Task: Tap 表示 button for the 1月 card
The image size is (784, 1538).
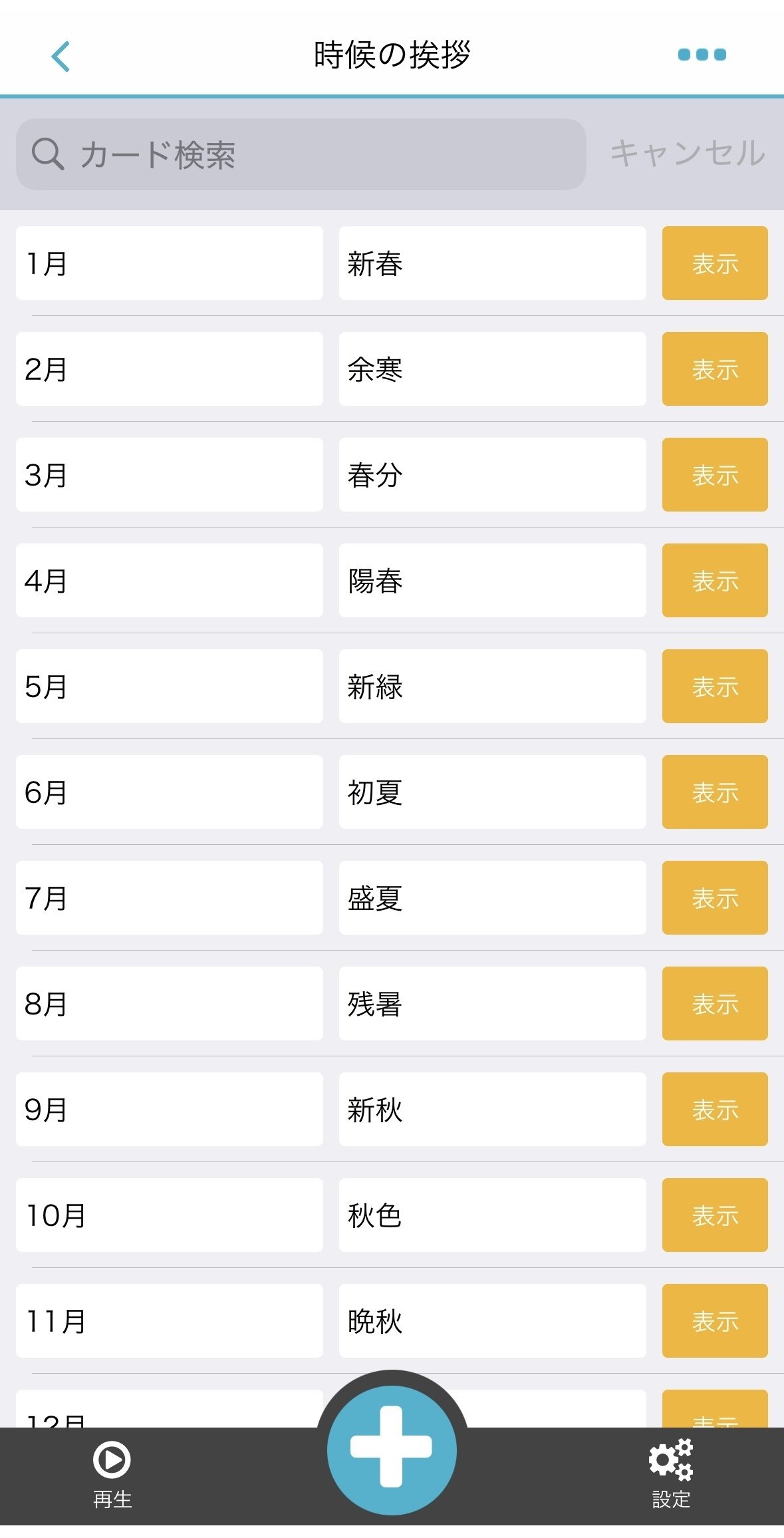Action: tap(715, 263)
